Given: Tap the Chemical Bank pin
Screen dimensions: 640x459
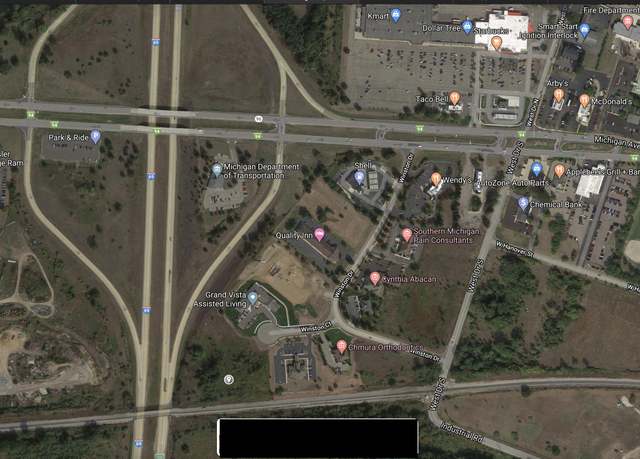Looking at the screenshot, I should coord(523,203).
